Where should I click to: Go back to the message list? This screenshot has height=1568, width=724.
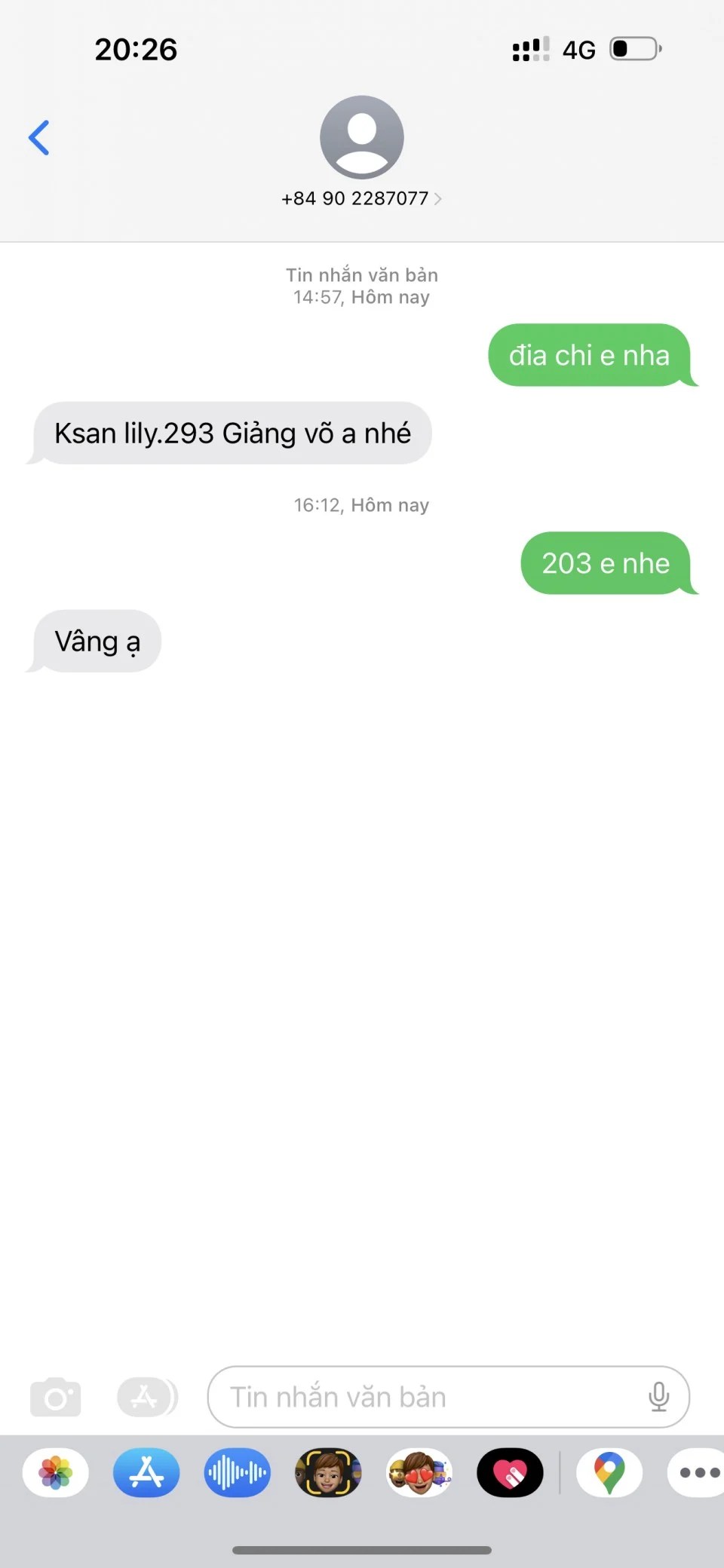[39, 138]
